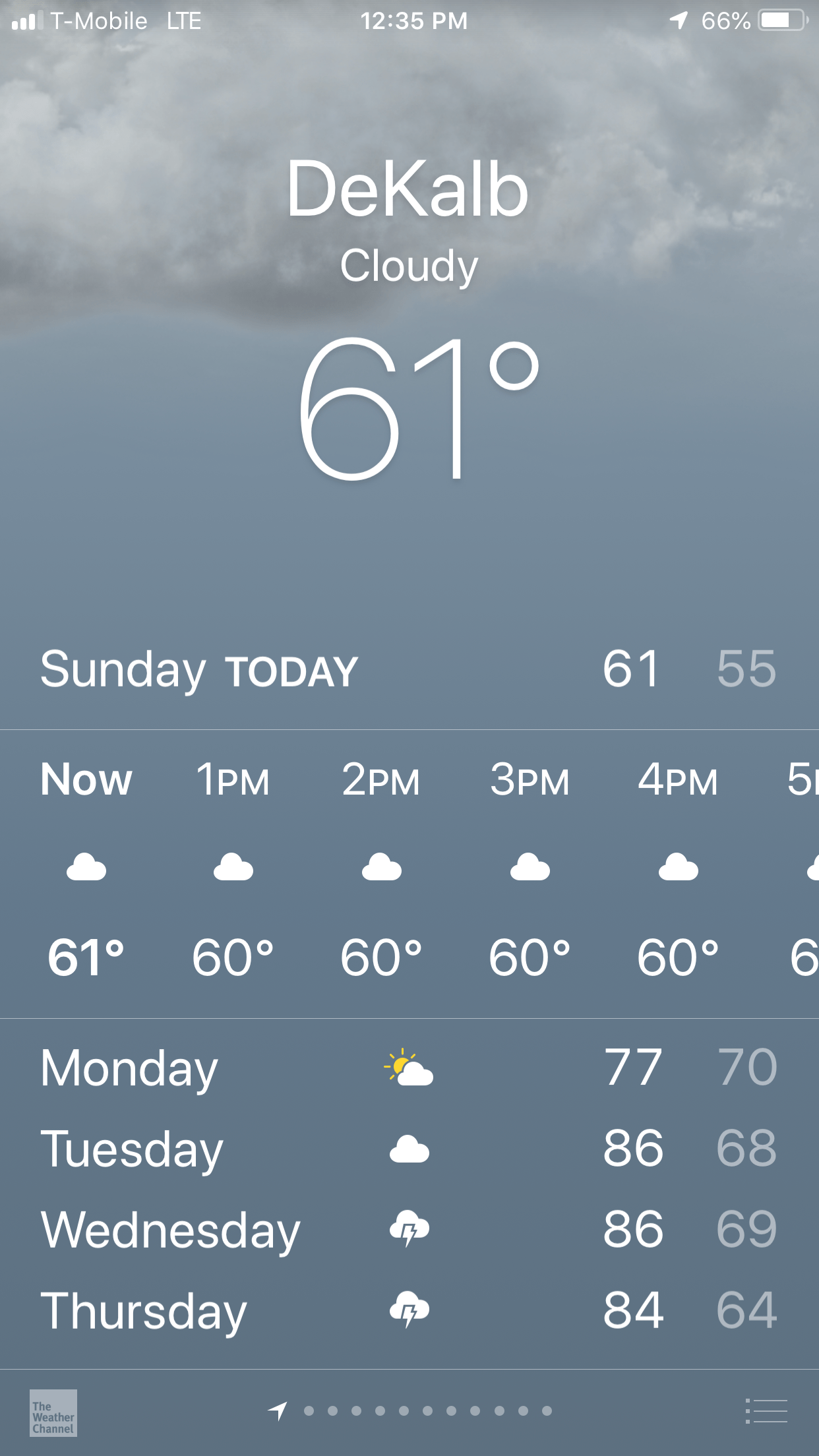Open the city list icon
The image size is (819, 1456).
[x=766, y=1411]
